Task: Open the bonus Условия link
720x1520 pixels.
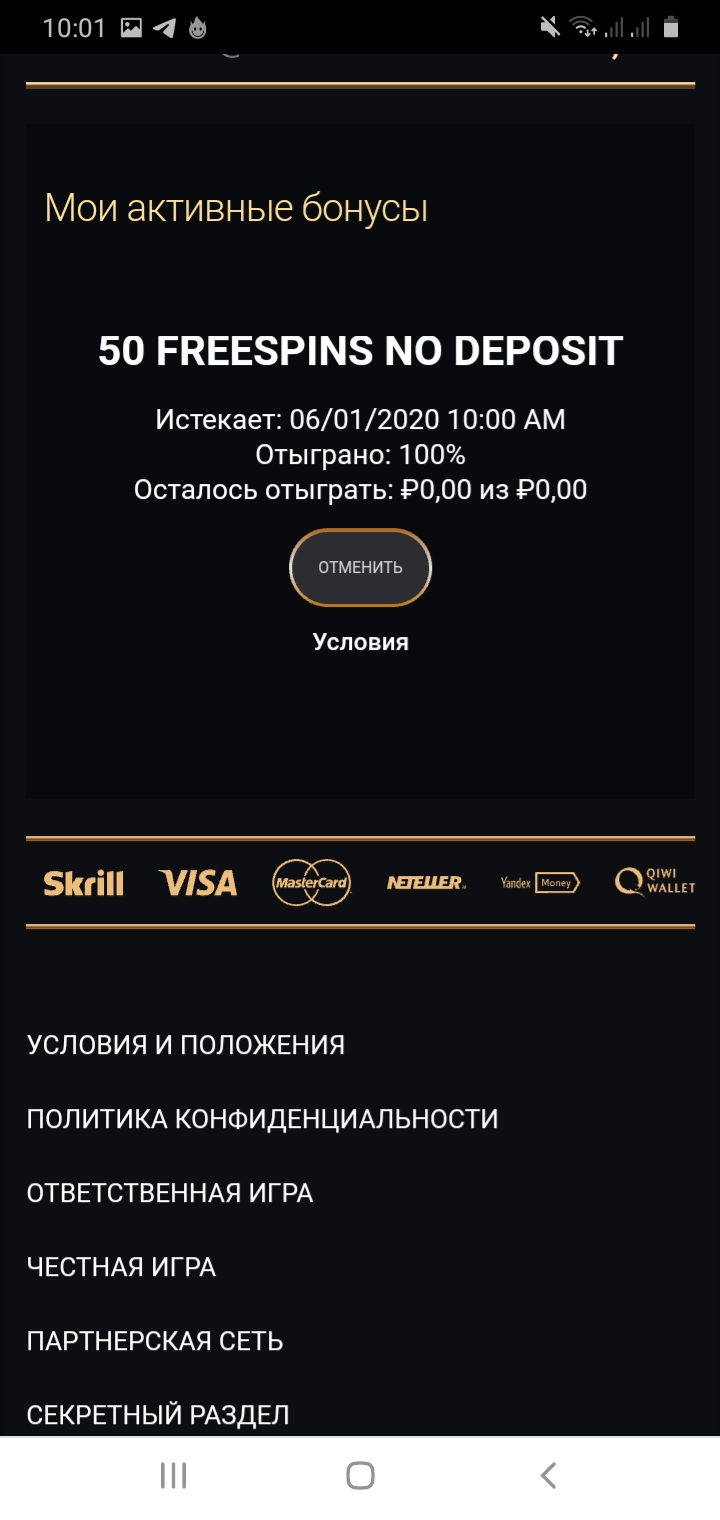Action: (360, 642)
